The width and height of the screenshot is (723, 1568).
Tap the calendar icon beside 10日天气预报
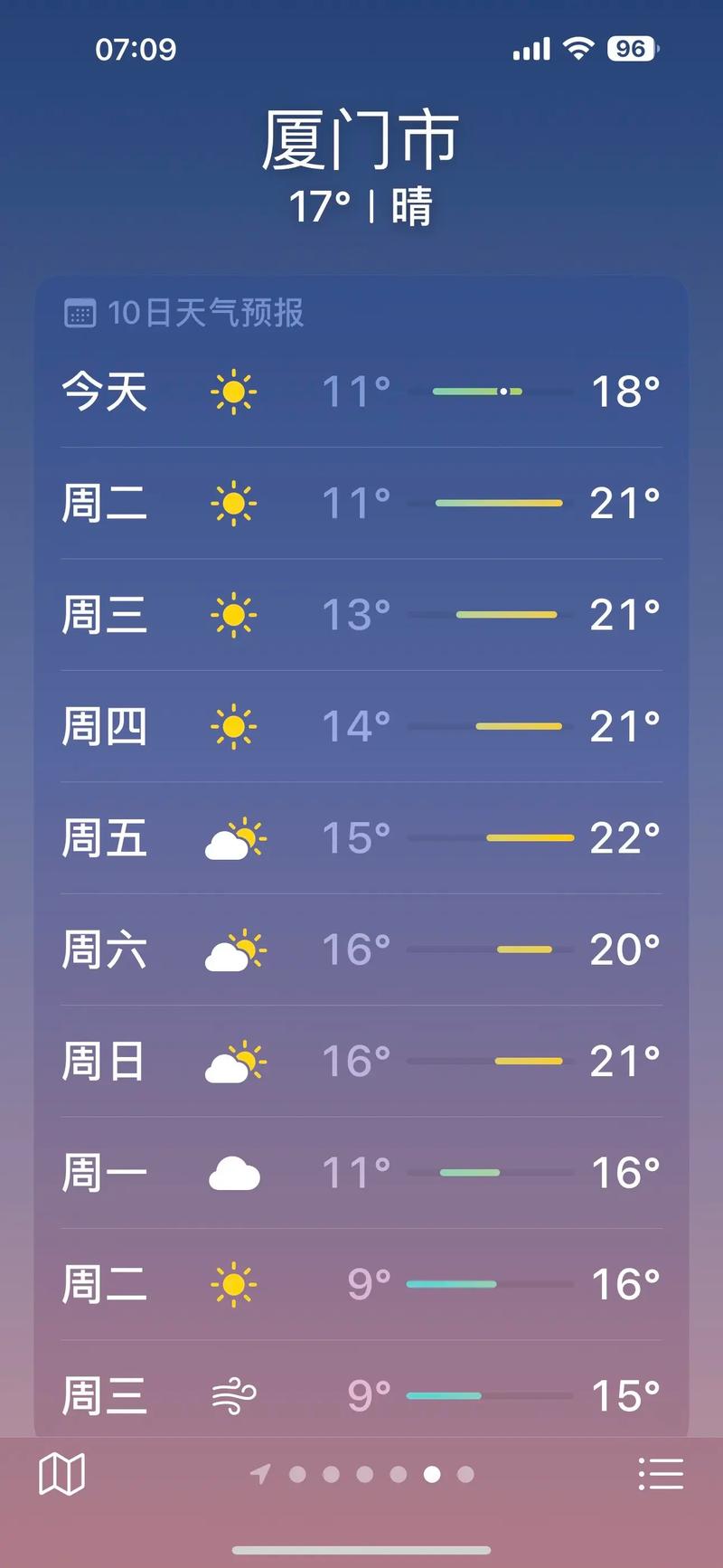83,314
